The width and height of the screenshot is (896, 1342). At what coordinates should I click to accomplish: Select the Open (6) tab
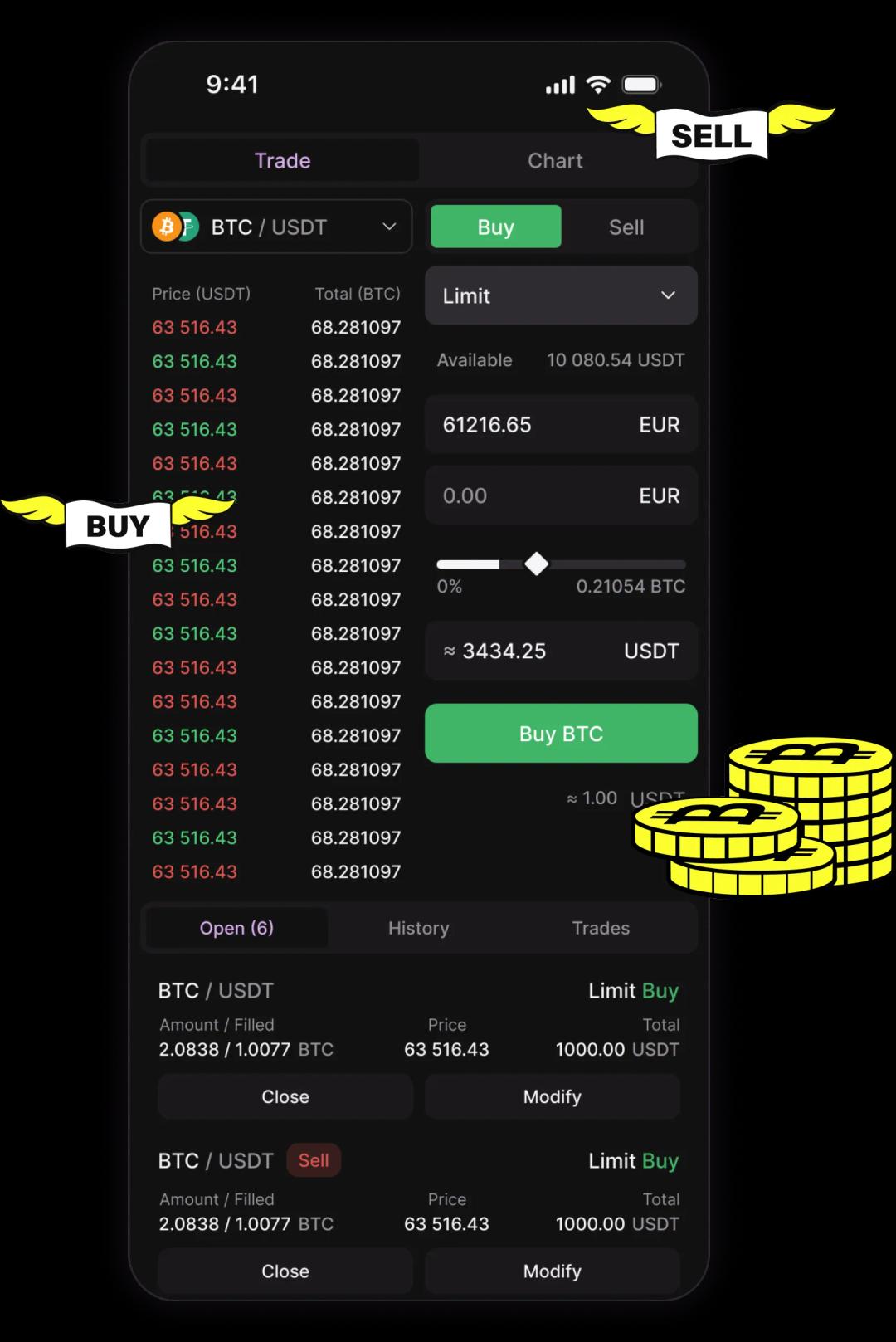pos(236,928)
